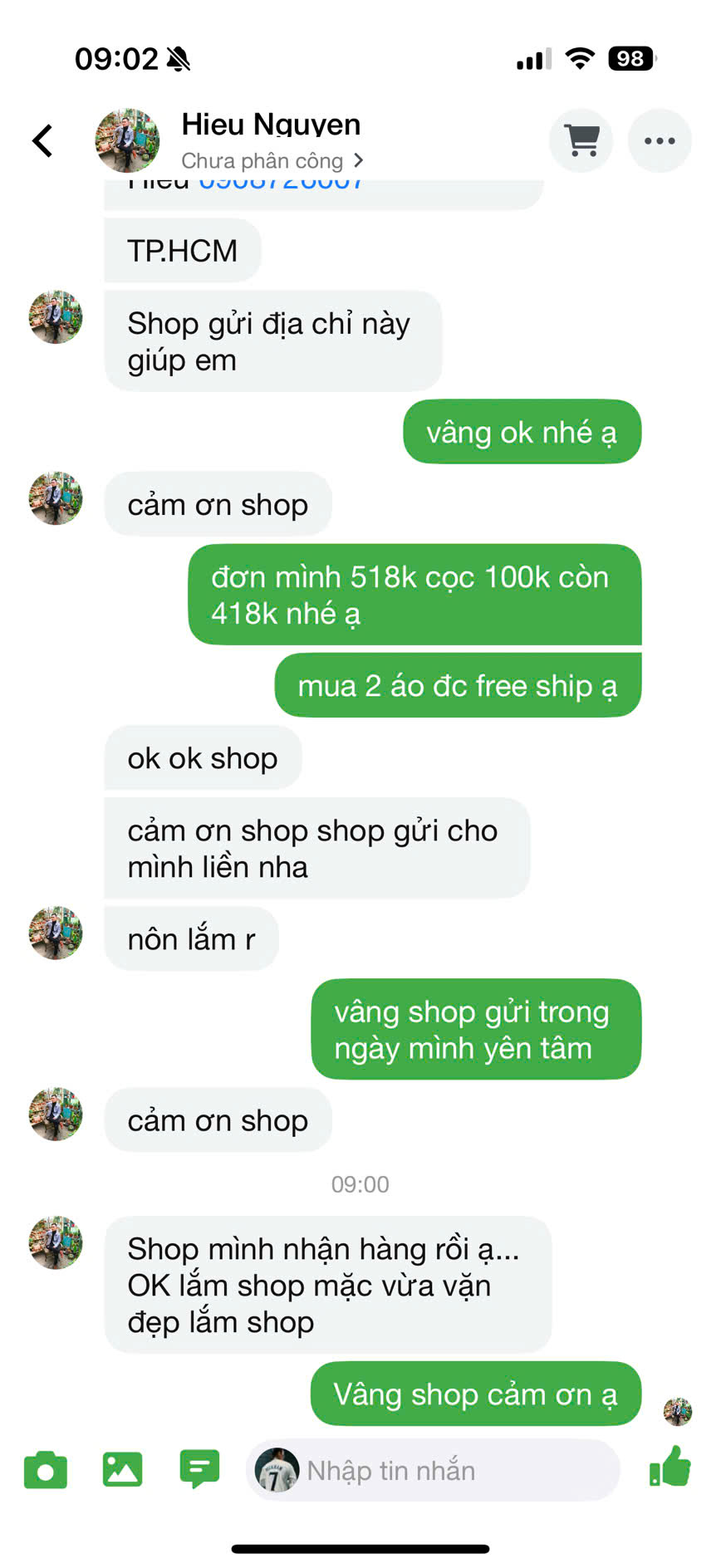721x1568 pixels.
Task: Open Hieu Nguyen's header profile picture
Action: 127,140
